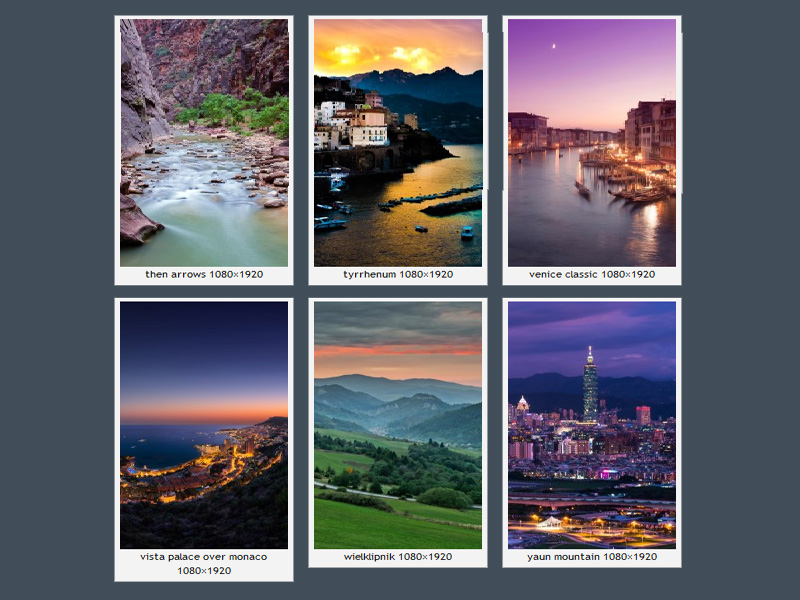Open the yaun mountain wallpaper
This screenshot has width=800, height=600.
[x=592, y=425]
